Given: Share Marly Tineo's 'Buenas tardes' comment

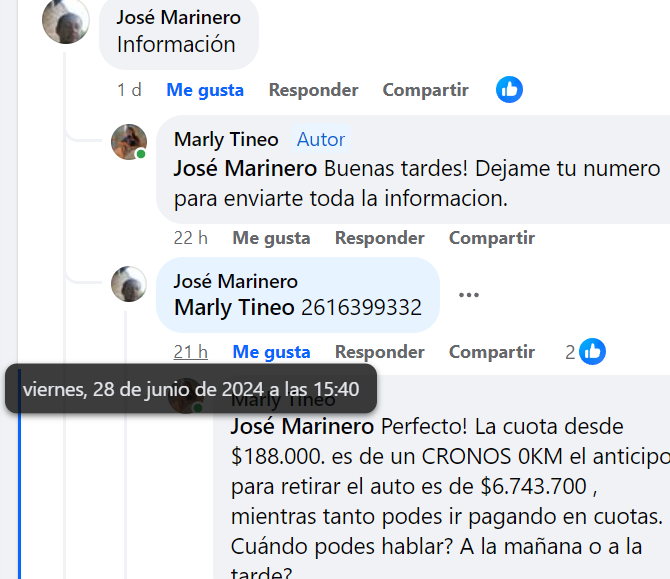Looking at the screenshot, I should [491, 238].
